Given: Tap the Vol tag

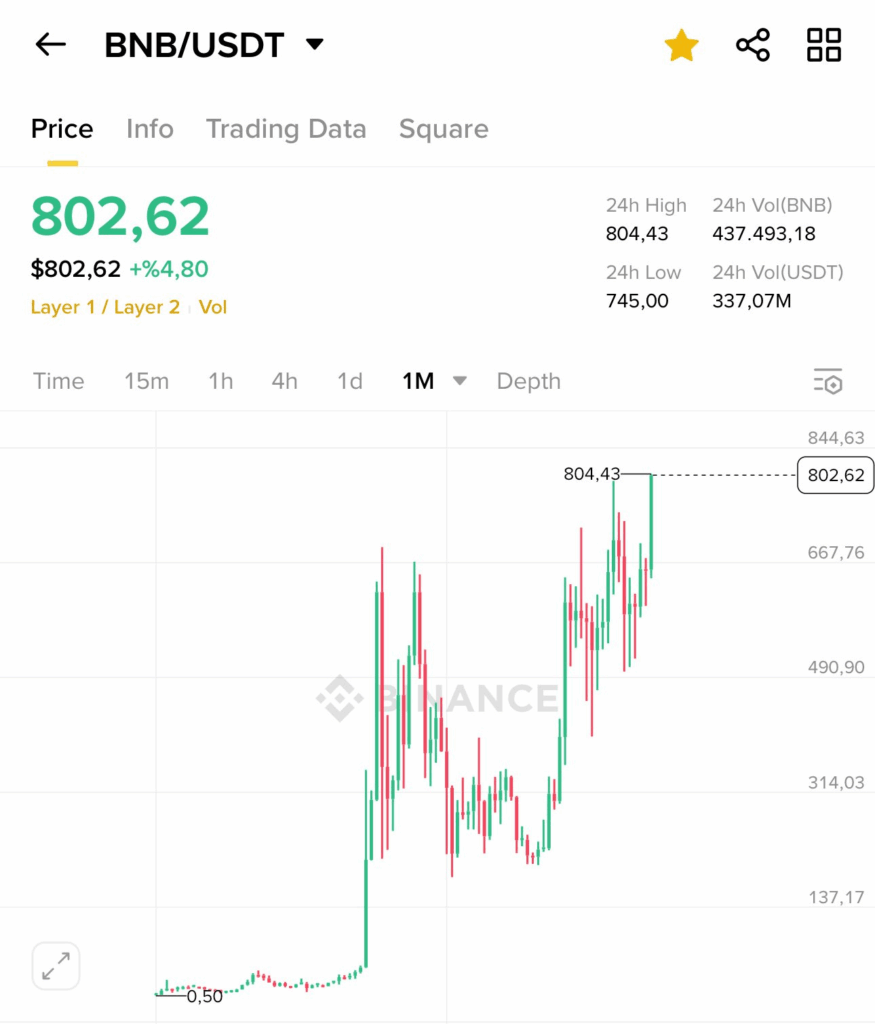Looking at the screenshot, I should [x=213, y=307].
